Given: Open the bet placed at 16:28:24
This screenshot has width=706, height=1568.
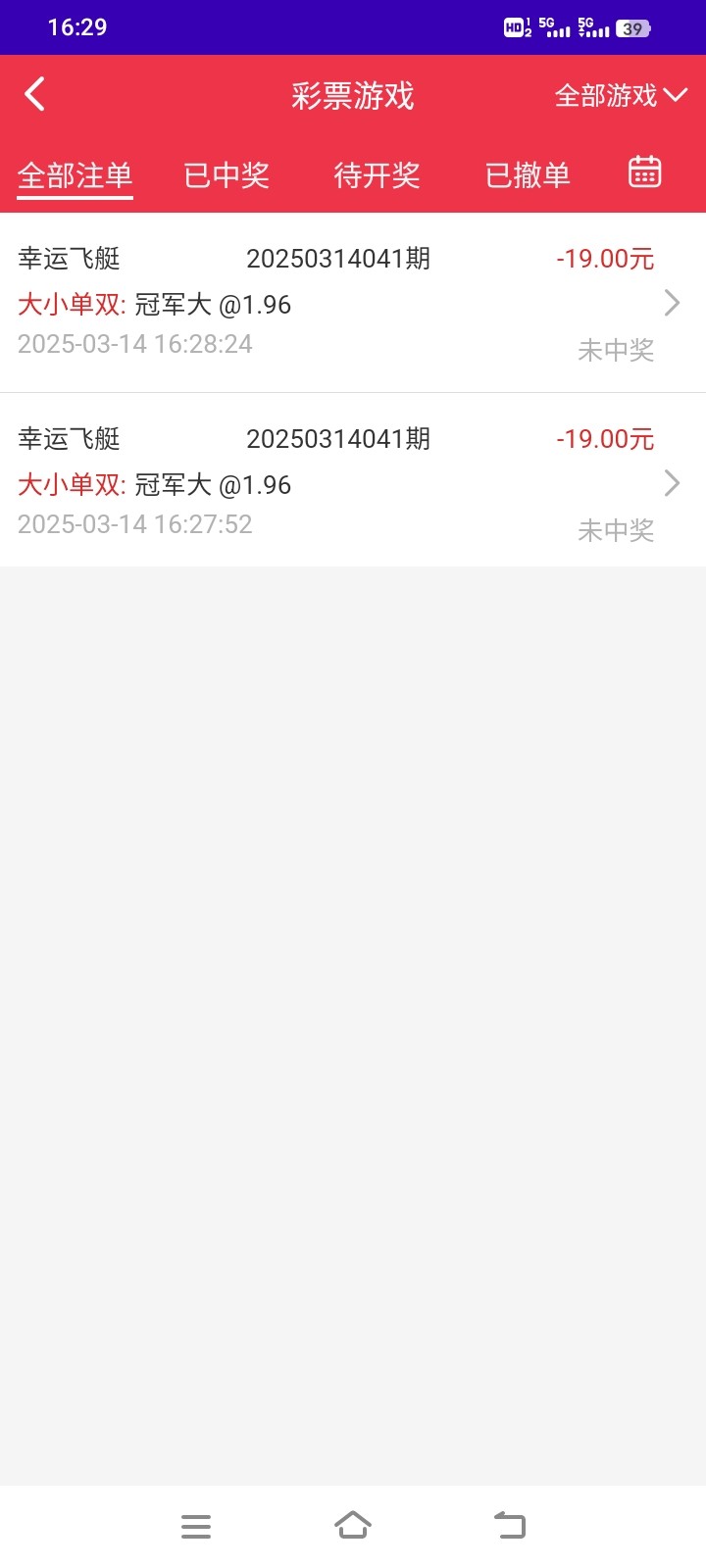Looking at the screenshot, I should coord(353,303).
